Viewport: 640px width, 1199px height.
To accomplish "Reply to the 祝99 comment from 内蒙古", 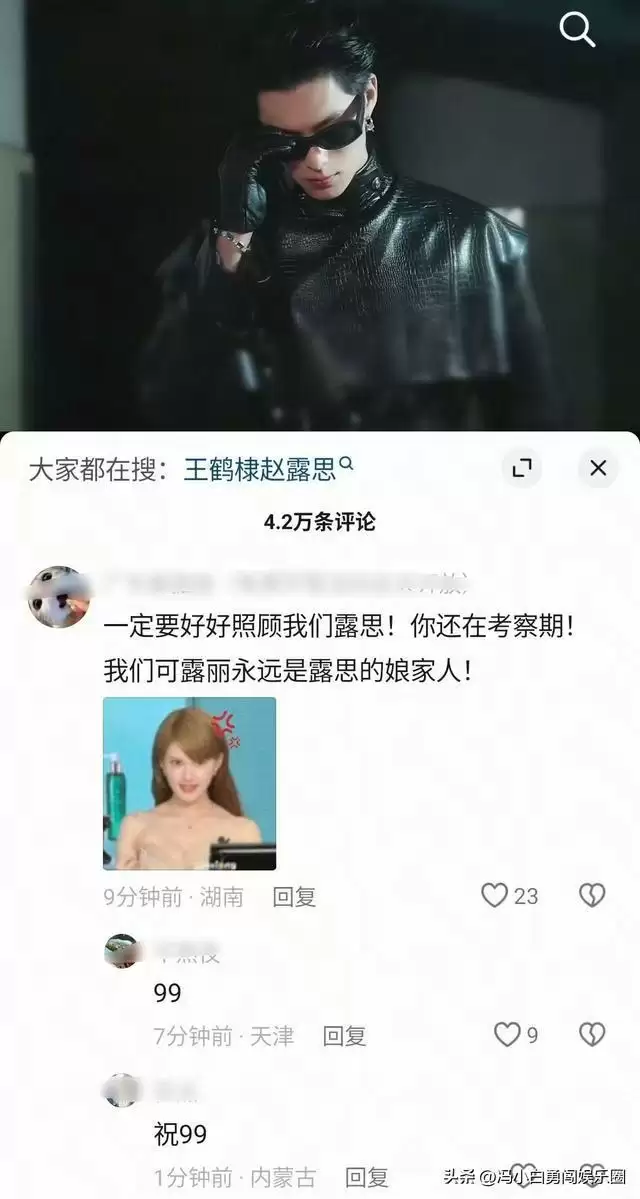I will (367, 1177).
